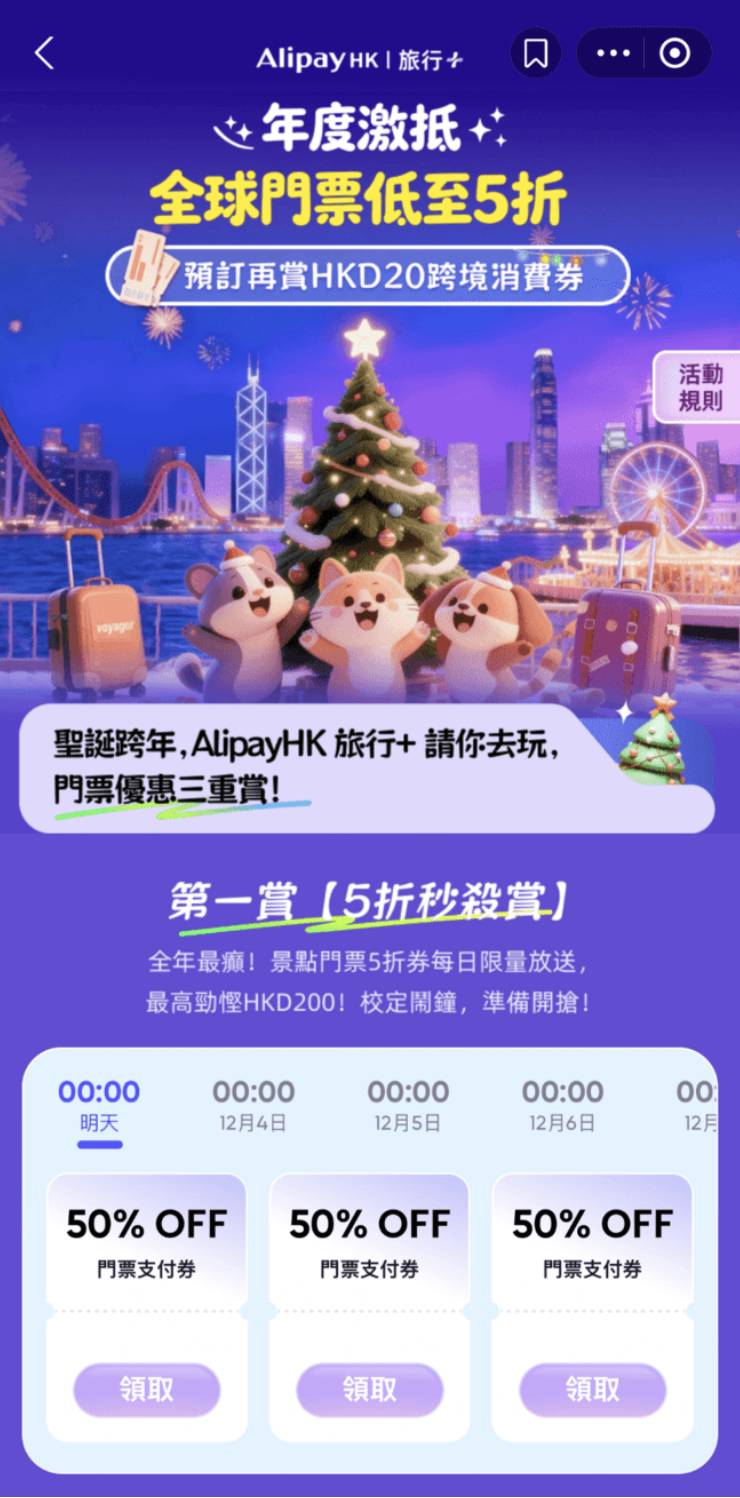Close the mini program with the circle icon

pos(675,54)
